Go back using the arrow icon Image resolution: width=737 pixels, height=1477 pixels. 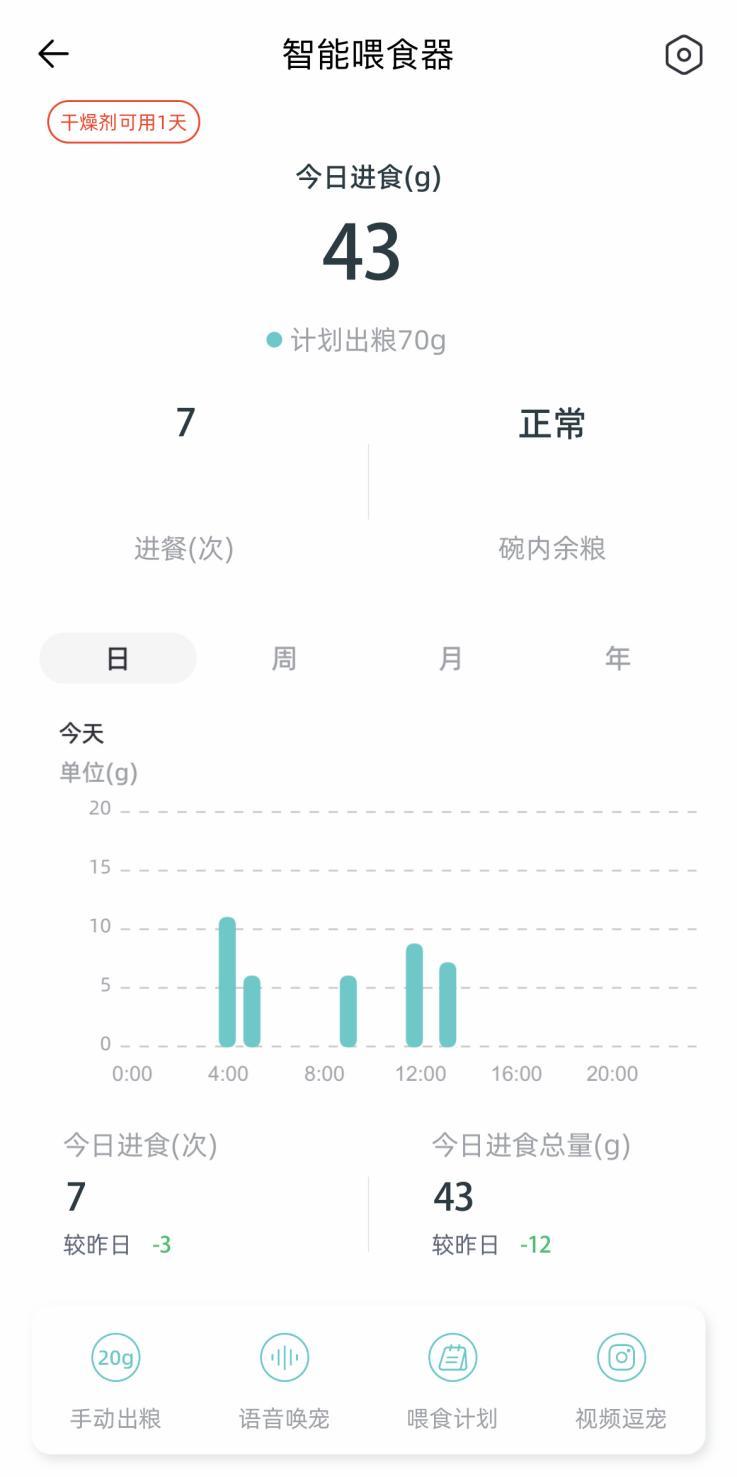[x=53, y=54]
